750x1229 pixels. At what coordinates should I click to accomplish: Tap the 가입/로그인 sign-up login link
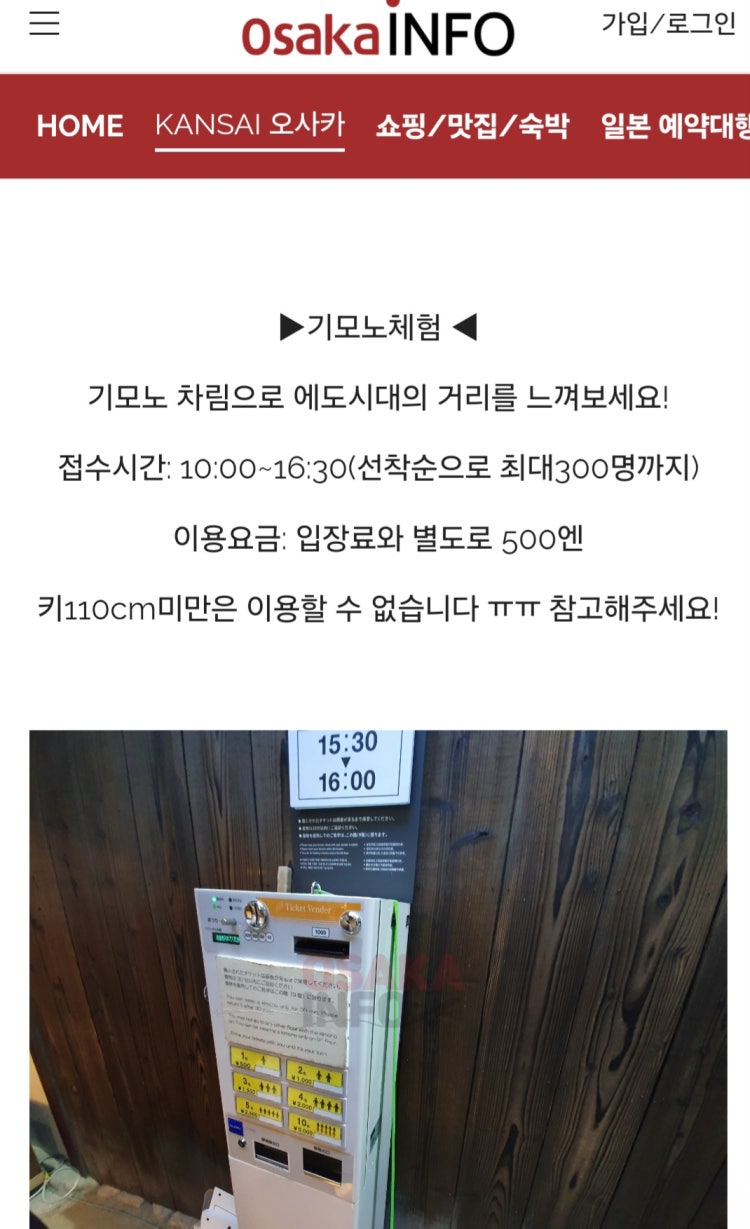(x=668, y=24)
